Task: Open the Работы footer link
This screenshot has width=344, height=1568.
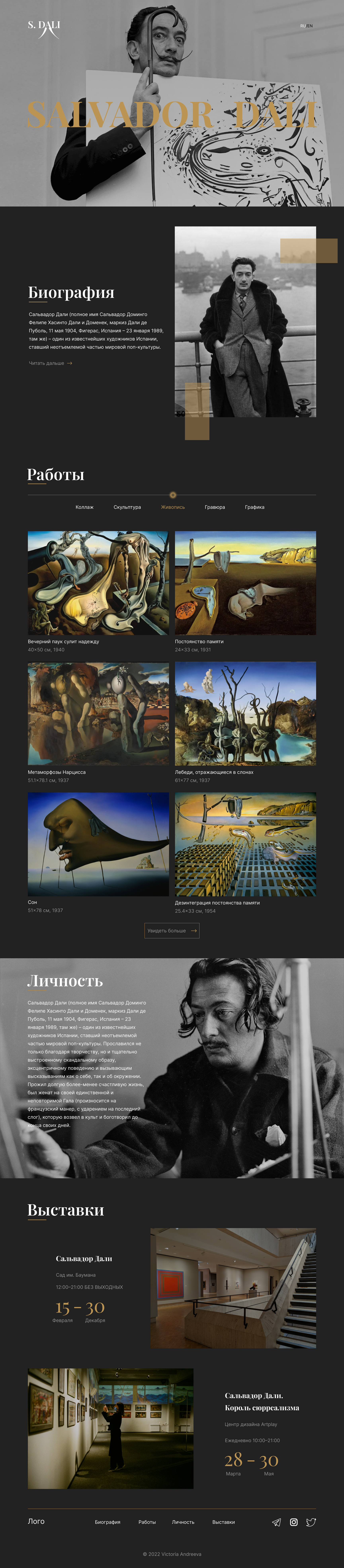Action: 147,1522
